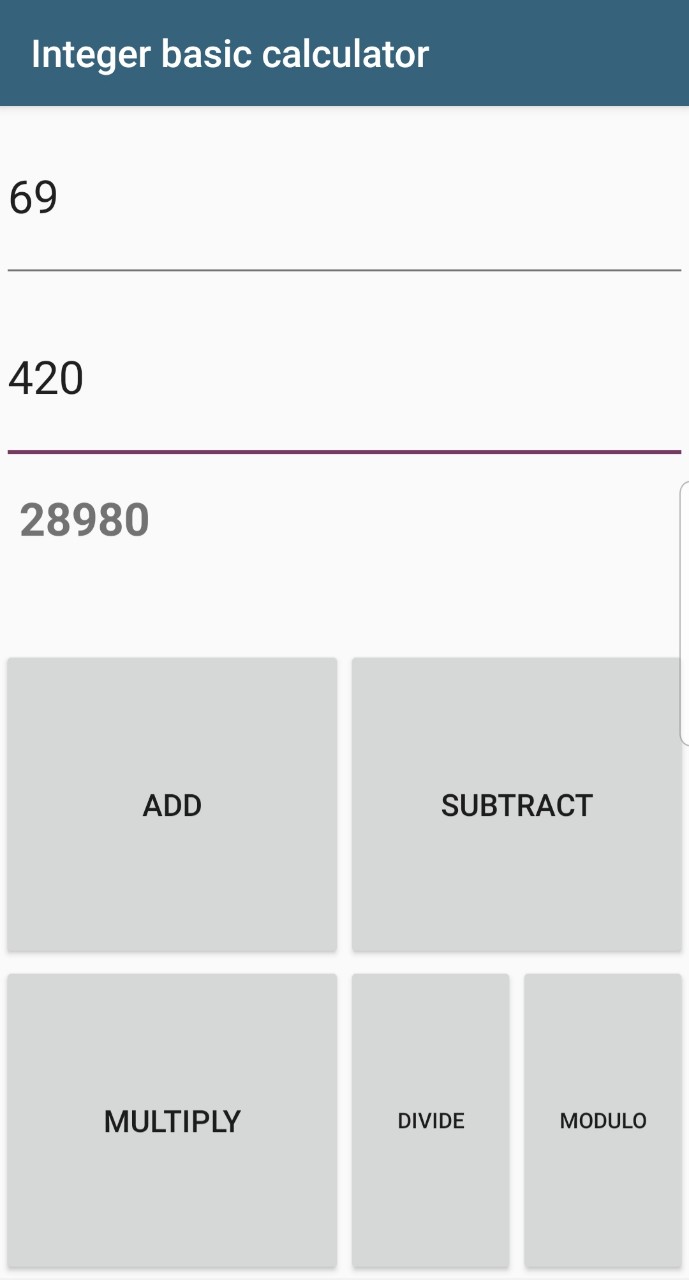Focus the second number field showing 420
The height and width of the screenshot is (1280, 689).
pyautogui.click(x=344, y=381)
